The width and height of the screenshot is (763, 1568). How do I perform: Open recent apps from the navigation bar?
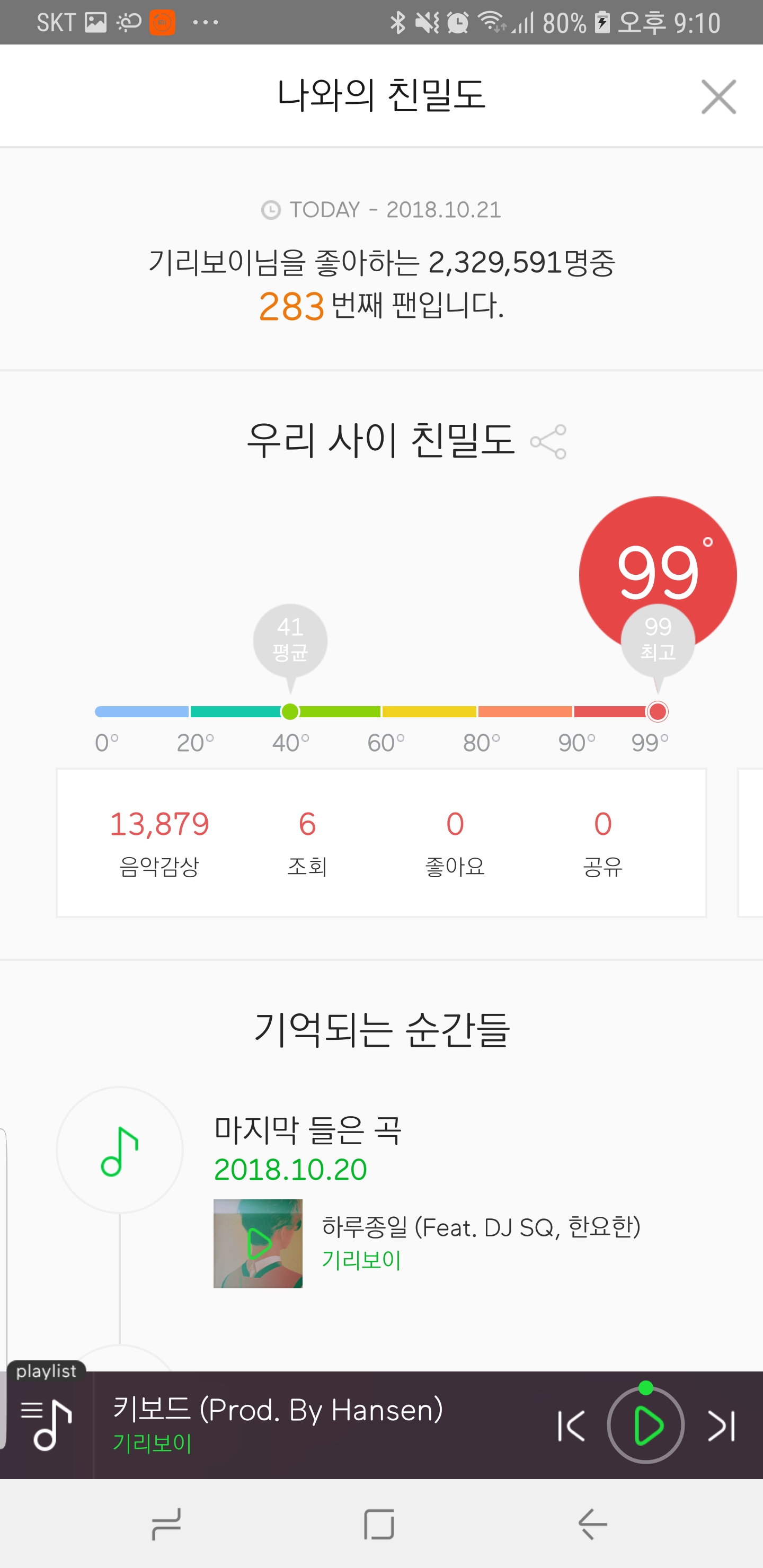pos(166,1524)
